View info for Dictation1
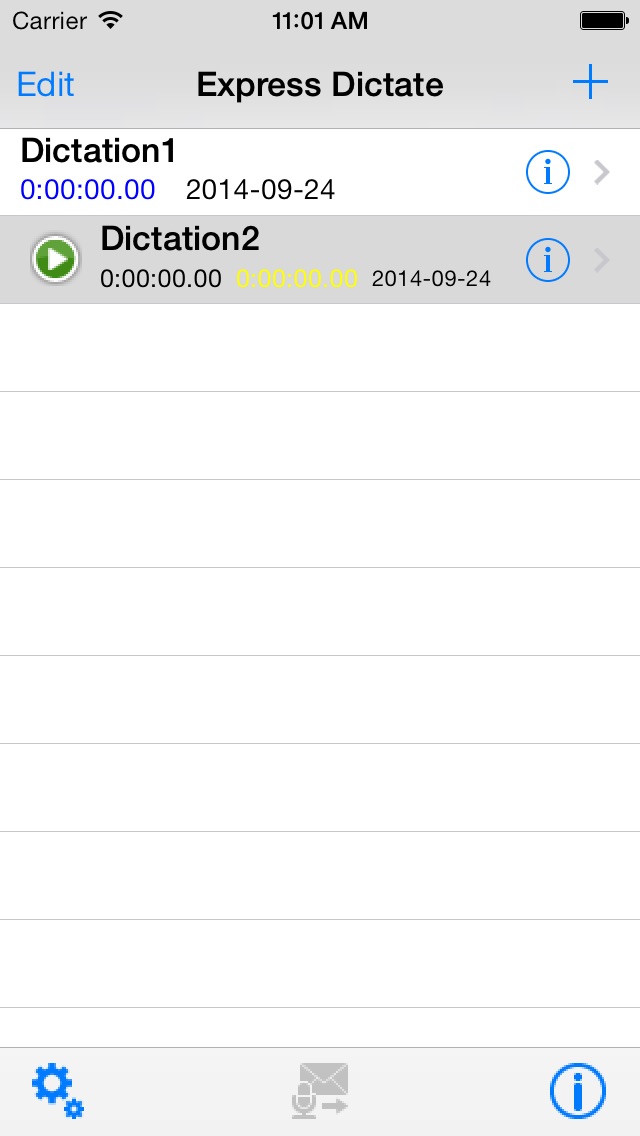 coord(547,172)
